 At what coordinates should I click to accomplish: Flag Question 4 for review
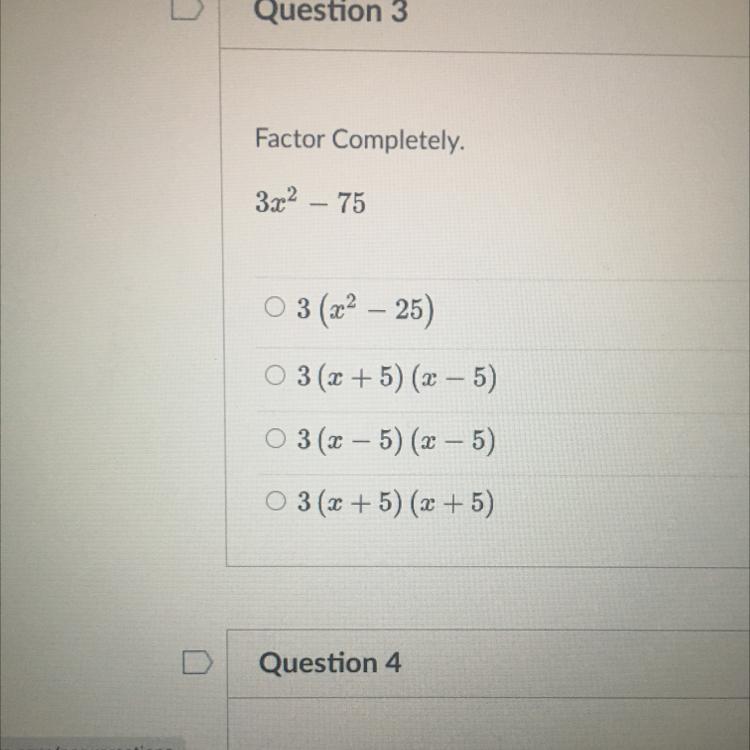(x=197, y=662)
